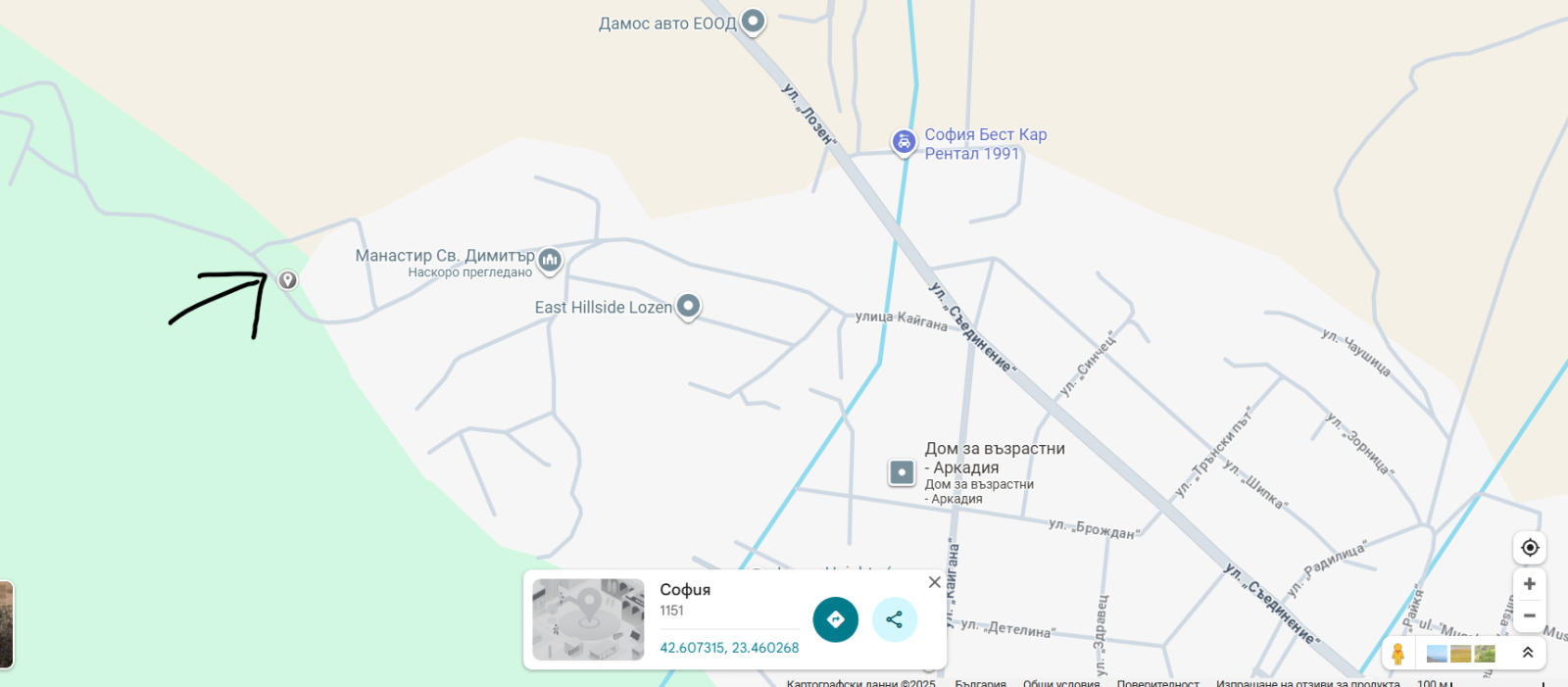Open East Hillside Lozen place marker
Viewport: 1568px width, 687px height.
(689, 306)
